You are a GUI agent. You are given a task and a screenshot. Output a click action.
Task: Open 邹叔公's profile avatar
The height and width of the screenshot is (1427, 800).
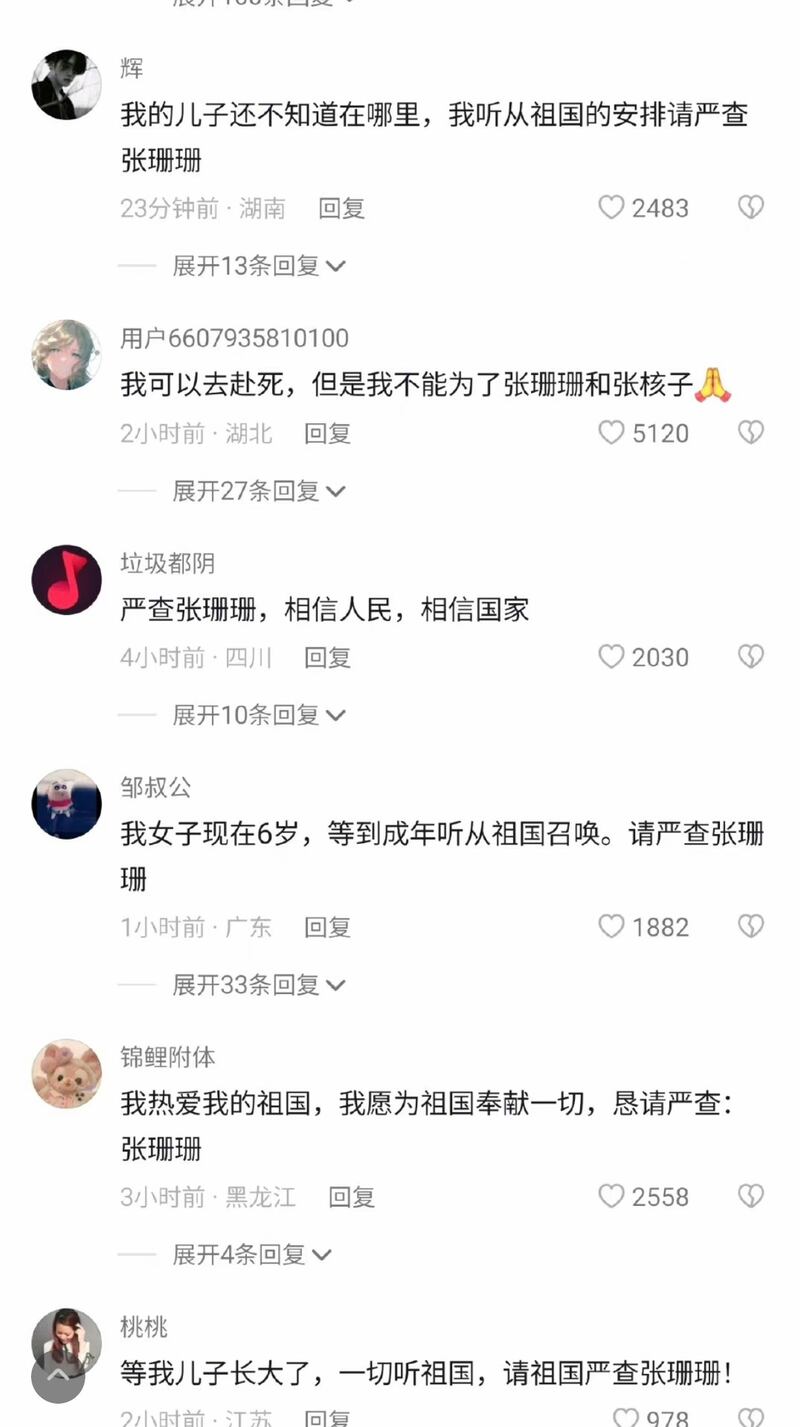click(66, 804)
